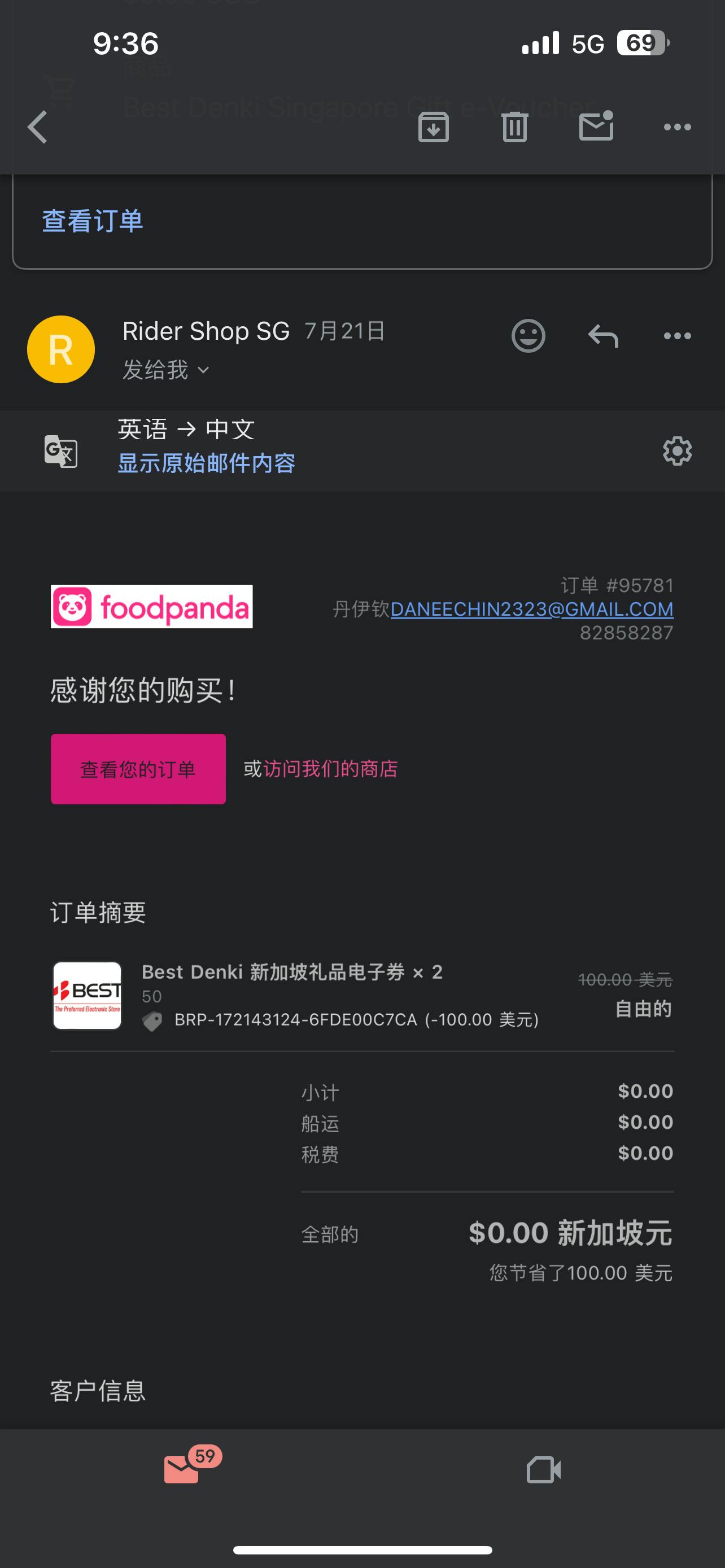Open translation settings gear
The height and width of the screenshot is (1568, 725).
pos(677,451)
